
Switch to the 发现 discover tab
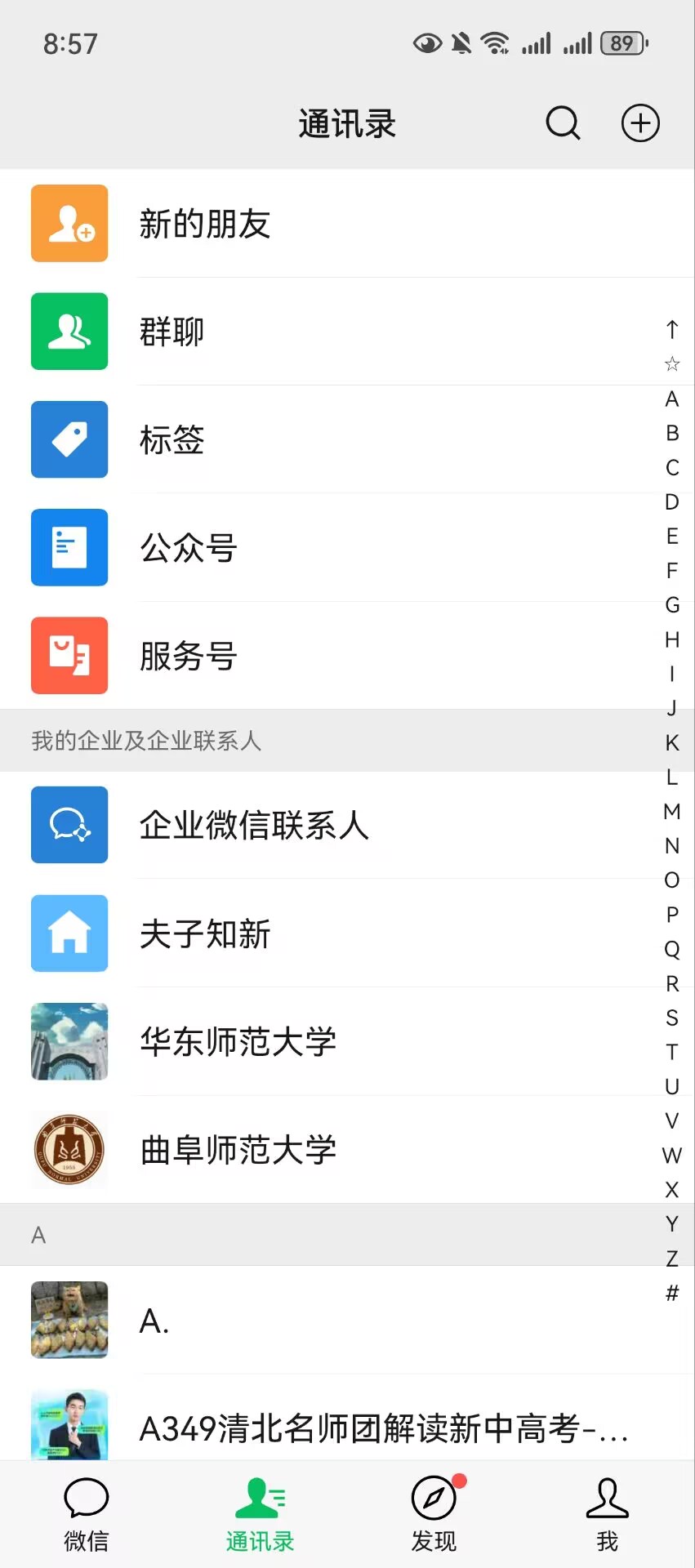pyautogui.click(x=434, y=1514)
